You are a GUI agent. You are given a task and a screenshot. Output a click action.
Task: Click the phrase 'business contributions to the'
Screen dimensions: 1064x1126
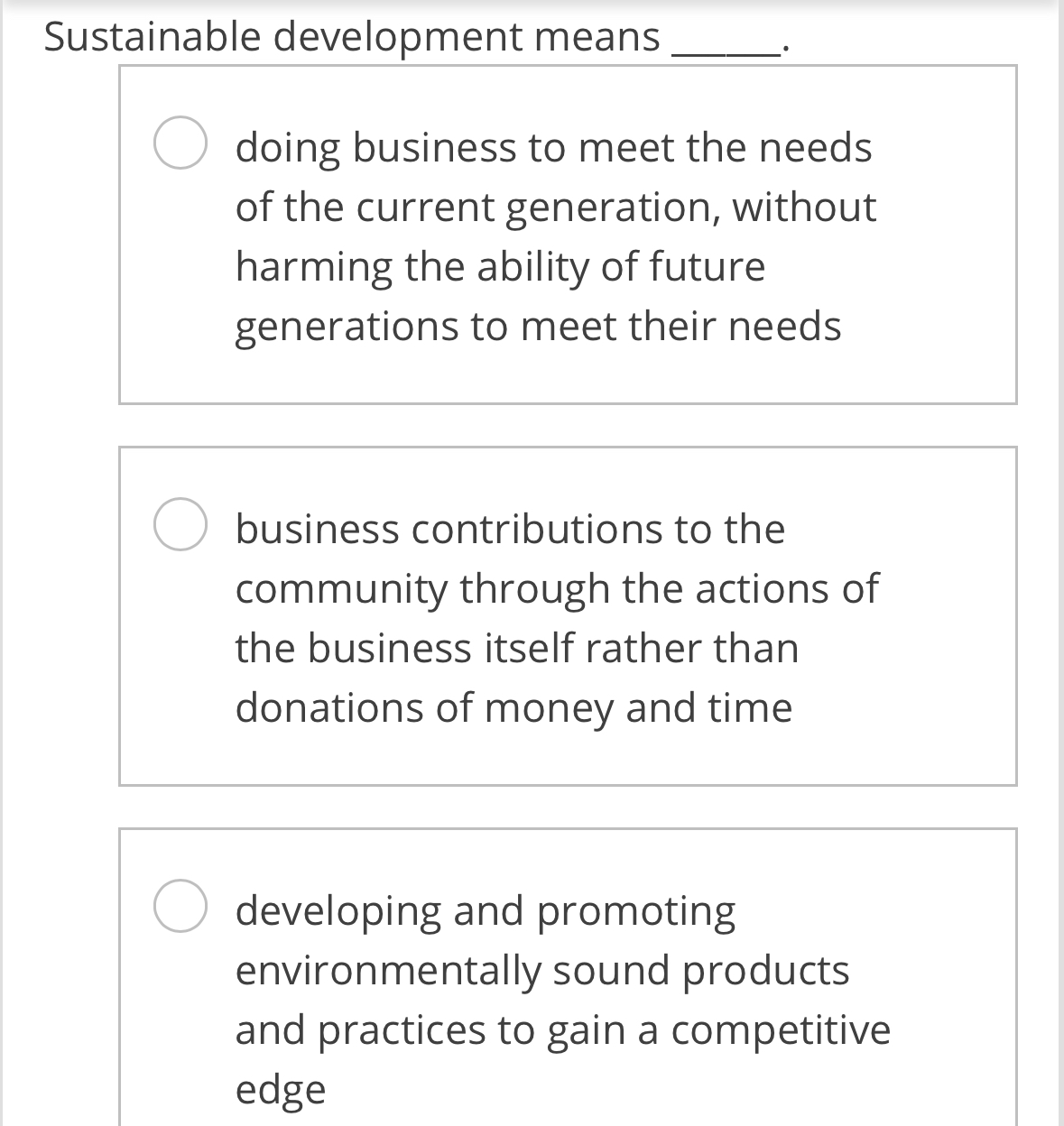tap(511, 528)
